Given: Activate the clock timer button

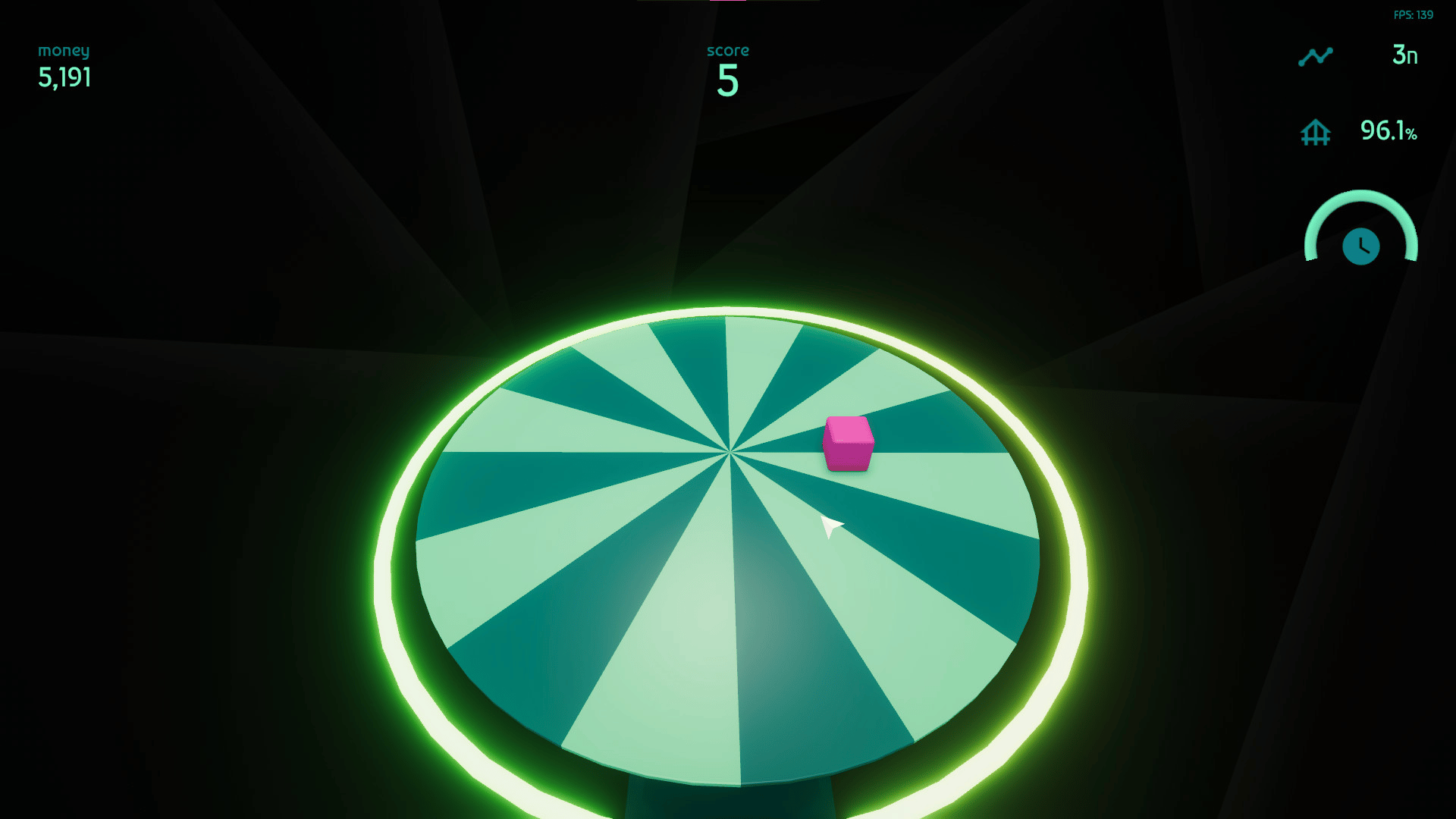Looking at the screenshot, I should 1360,246.
